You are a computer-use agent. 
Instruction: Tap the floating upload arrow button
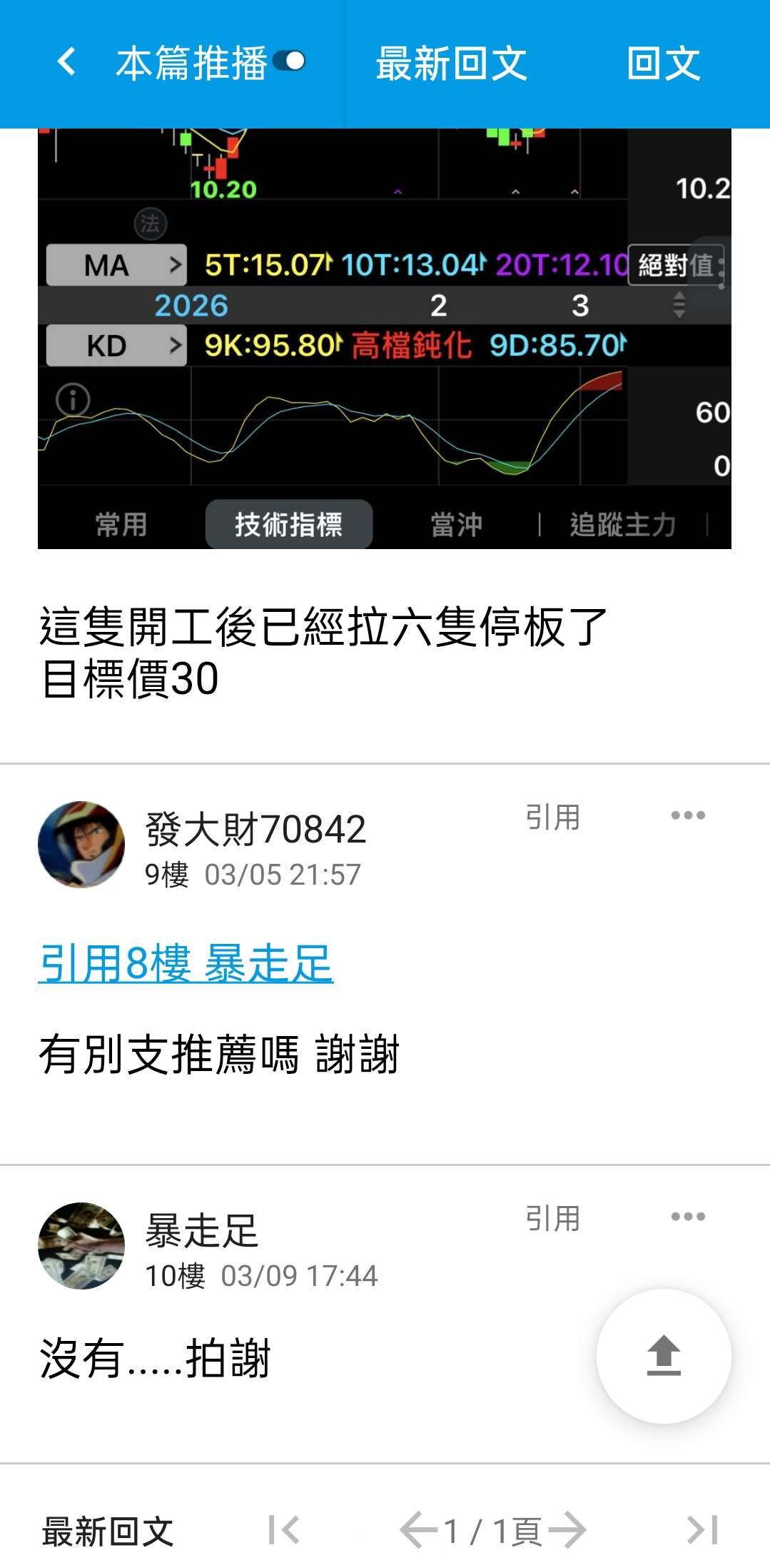664,1355
